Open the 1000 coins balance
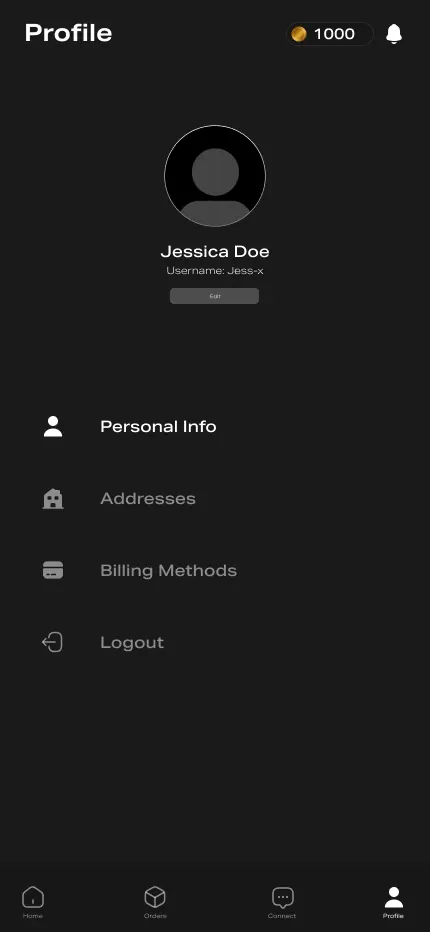This screenshot has width=430, height=932. 330,34
